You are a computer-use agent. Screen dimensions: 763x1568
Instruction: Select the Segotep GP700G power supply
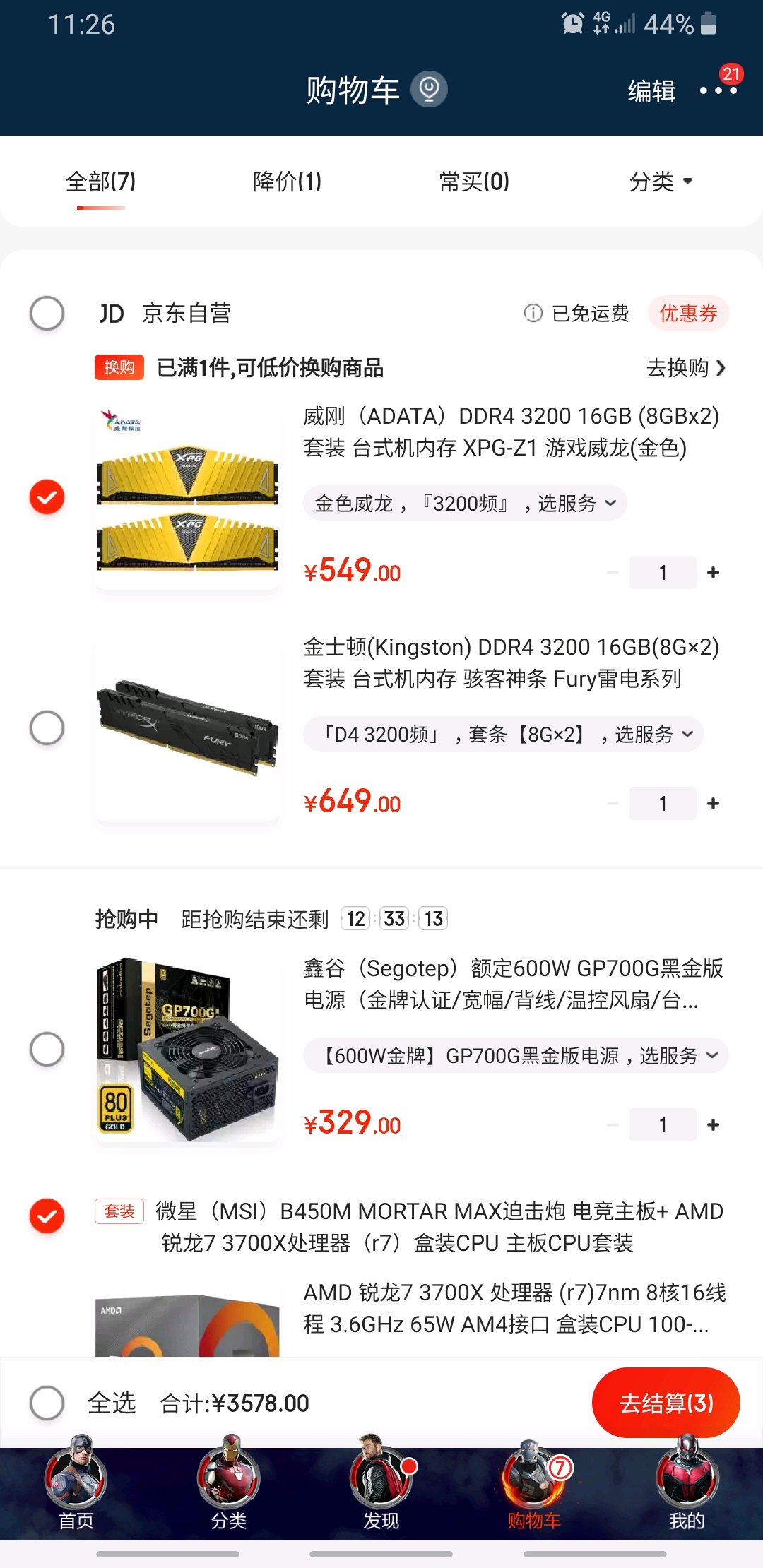point(47,1049)
